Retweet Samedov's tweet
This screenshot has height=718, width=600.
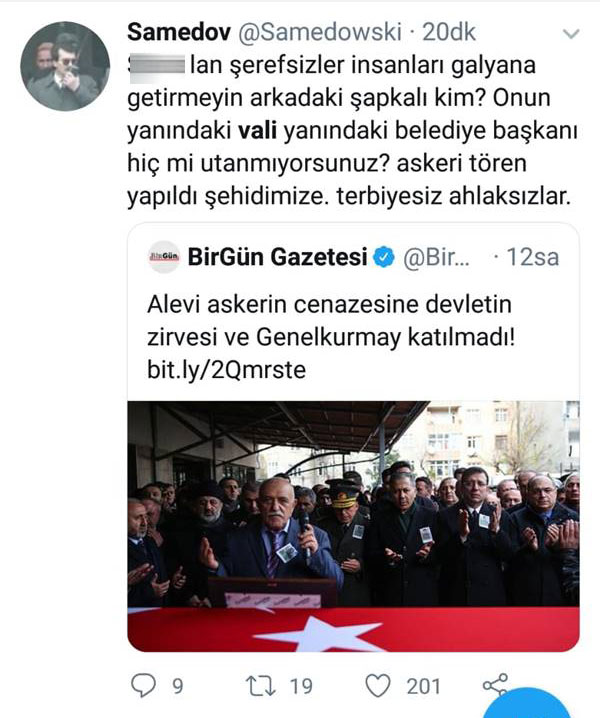click(266, 685)
